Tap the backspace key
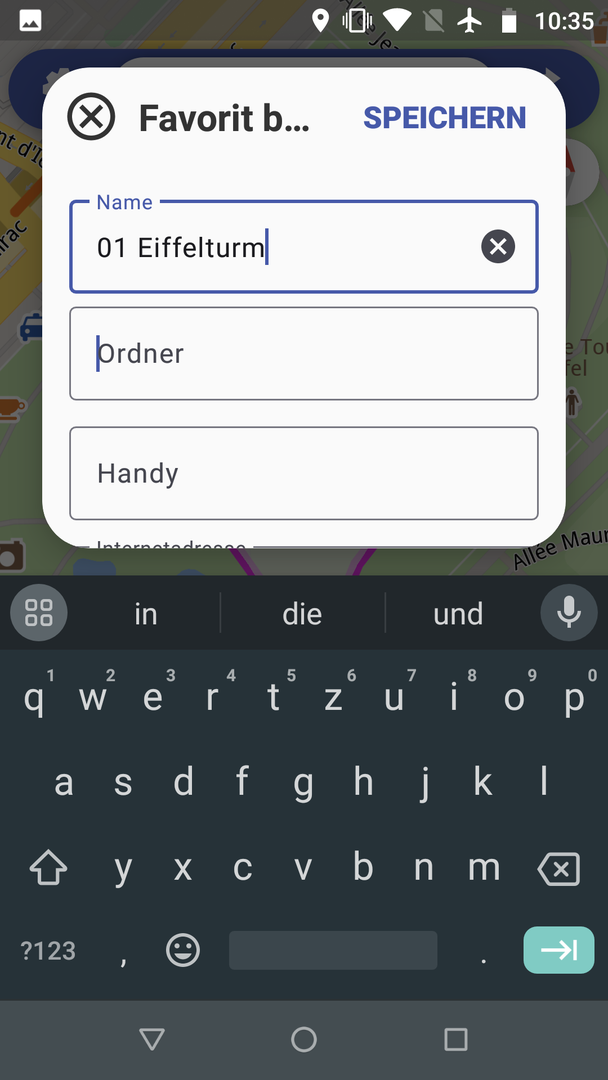The image size is (608, 1080). pyautogui.click(x=558, y=868)
